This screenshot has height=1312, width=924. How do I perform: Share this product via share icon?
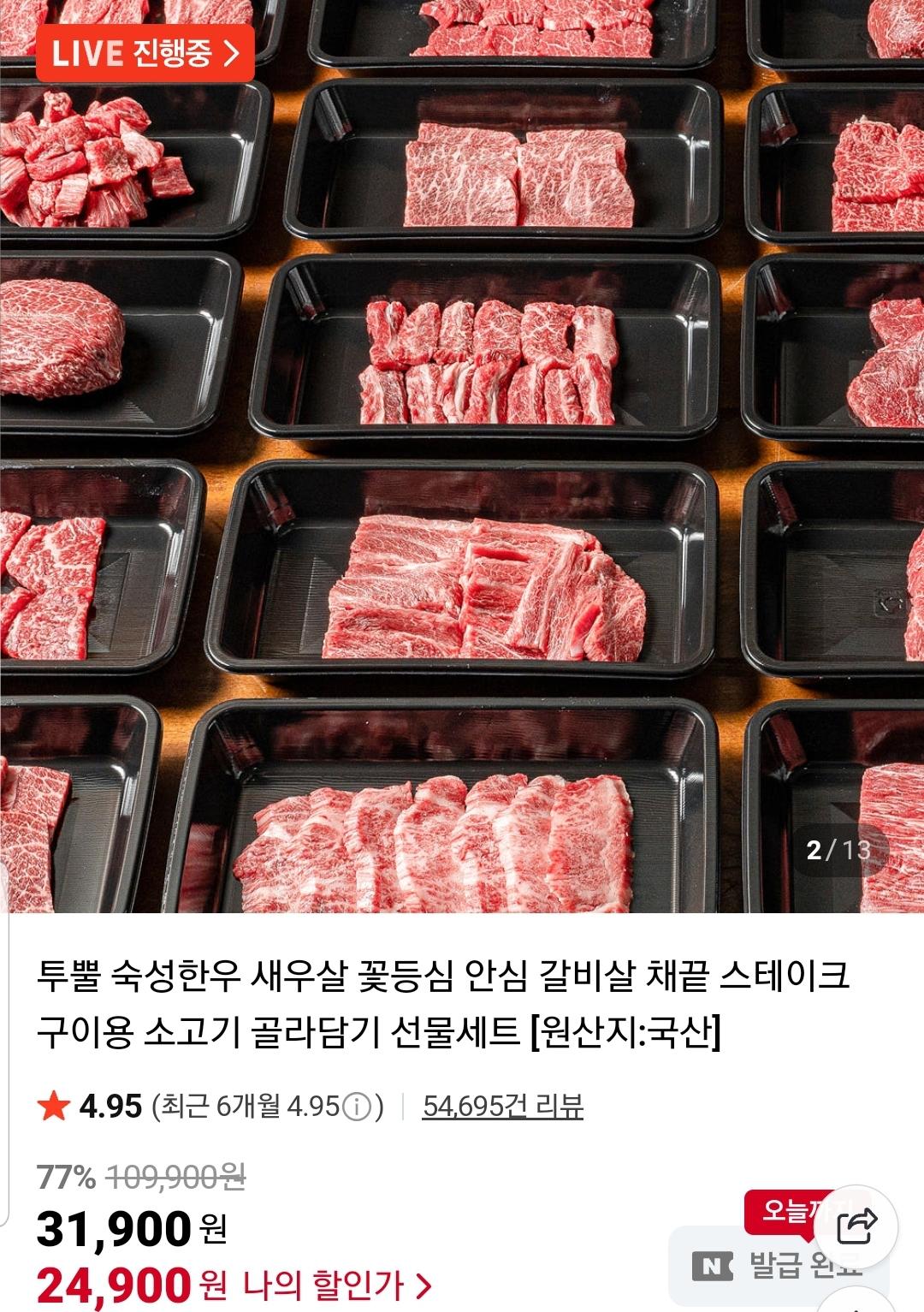coord(856,1228)
